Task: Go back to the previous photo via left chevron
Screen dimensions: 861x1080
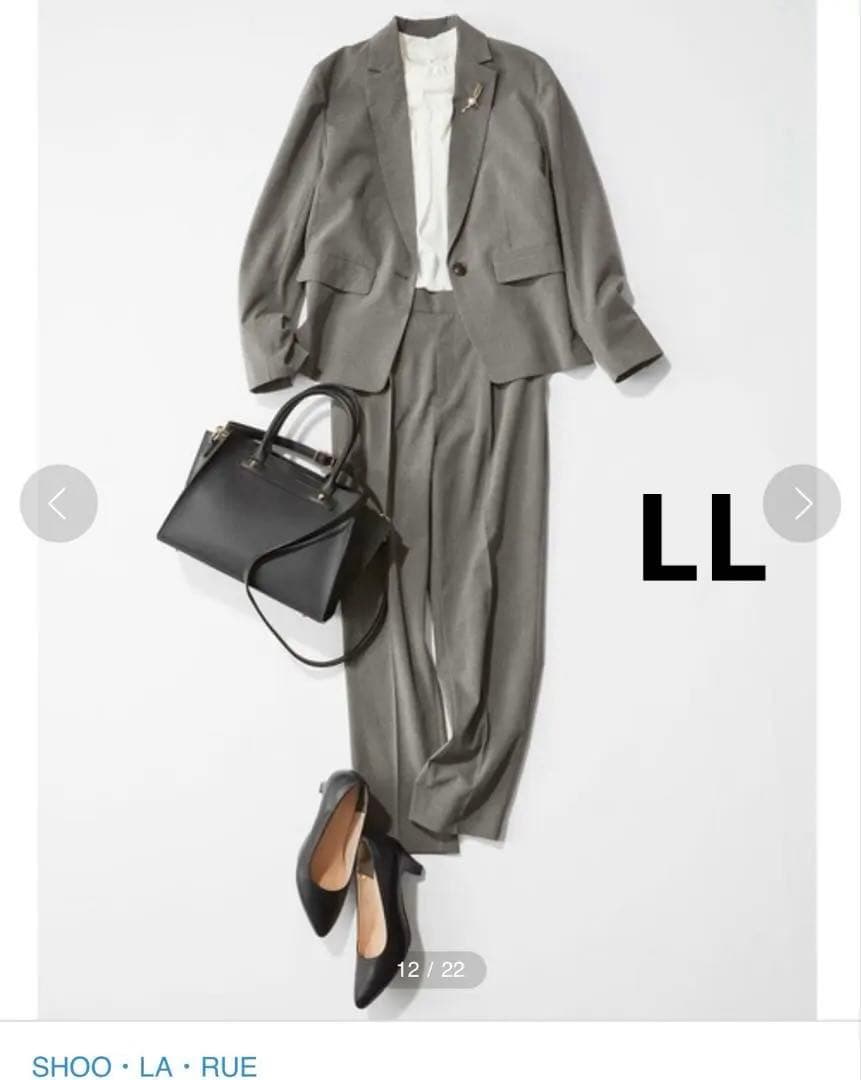Action: 60,503
